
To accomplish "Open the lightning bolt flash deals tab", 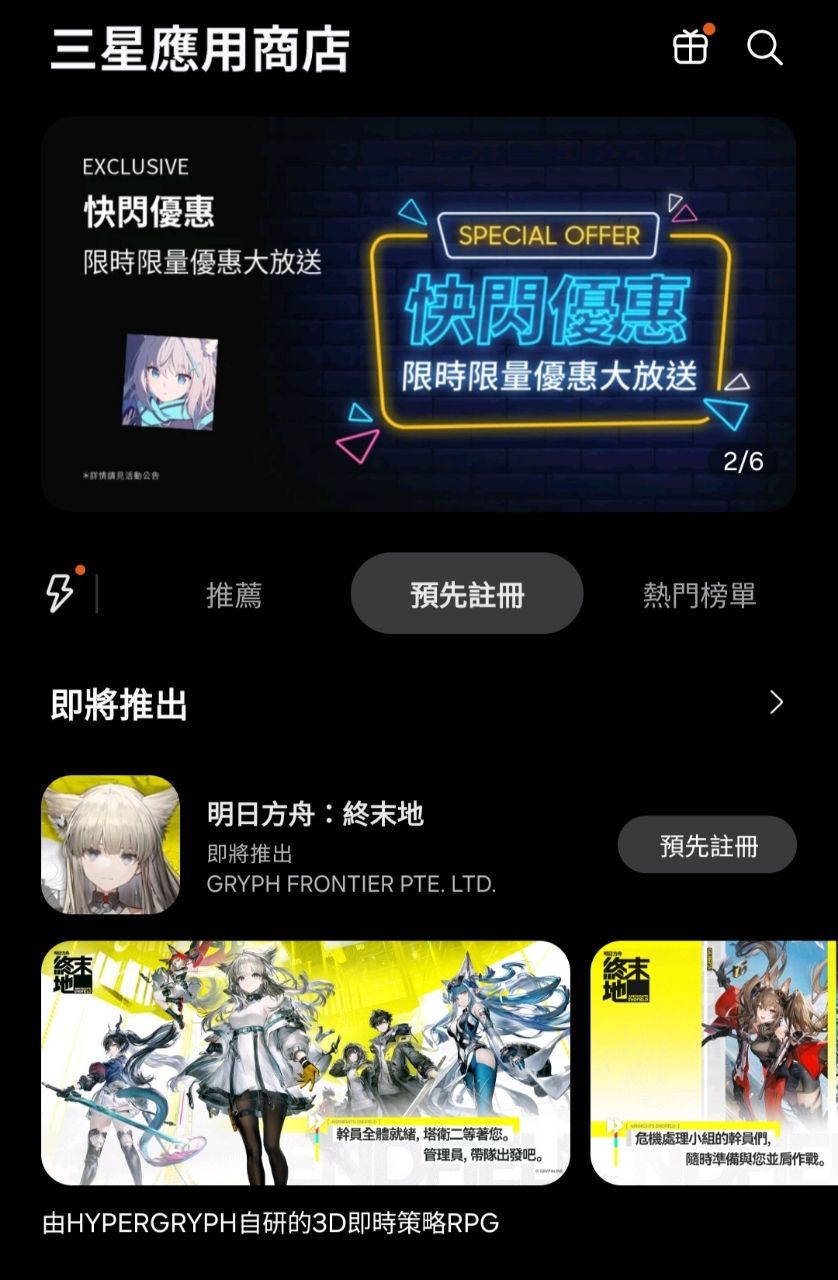I will click(x=60, y=593).
